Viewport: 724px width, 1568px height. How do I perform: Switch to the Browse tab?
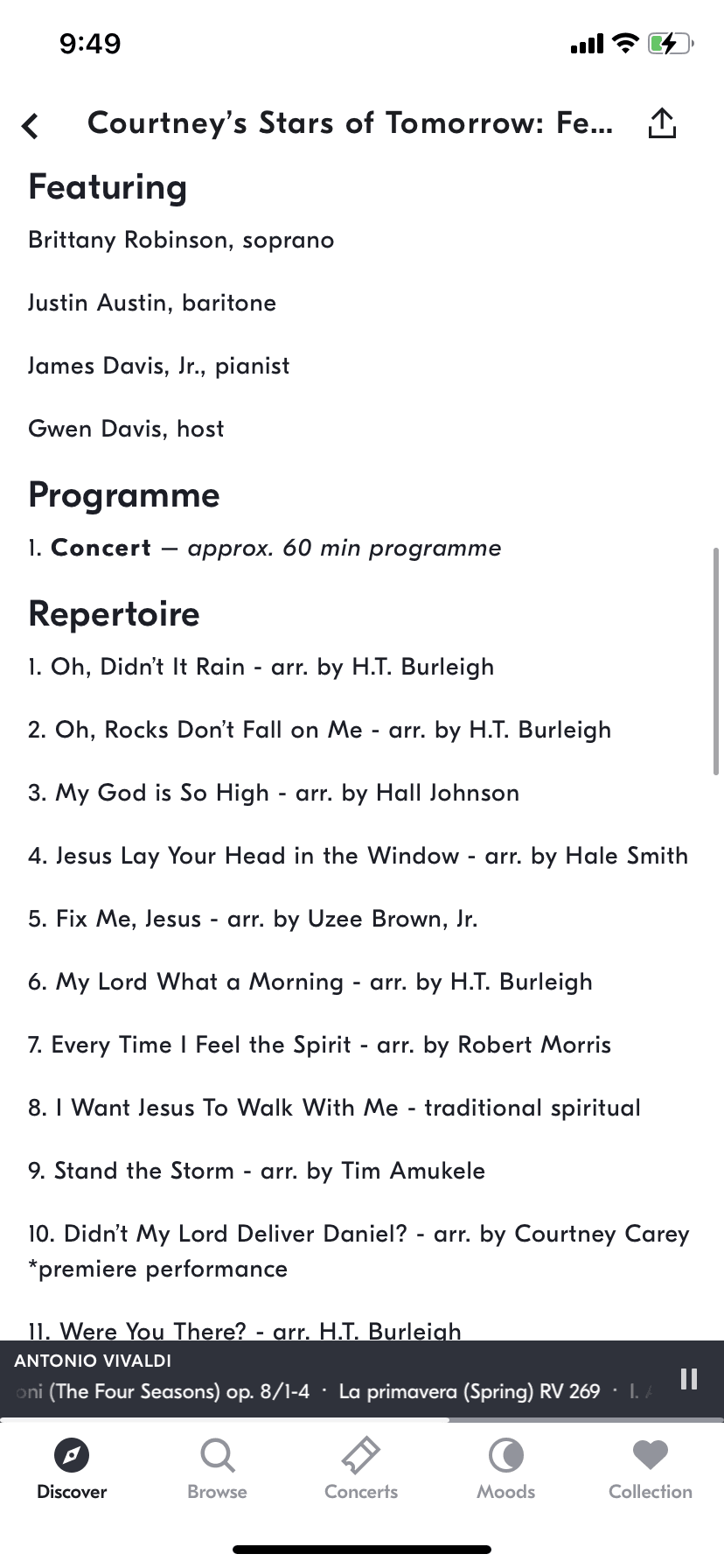tap(217, 1469)
